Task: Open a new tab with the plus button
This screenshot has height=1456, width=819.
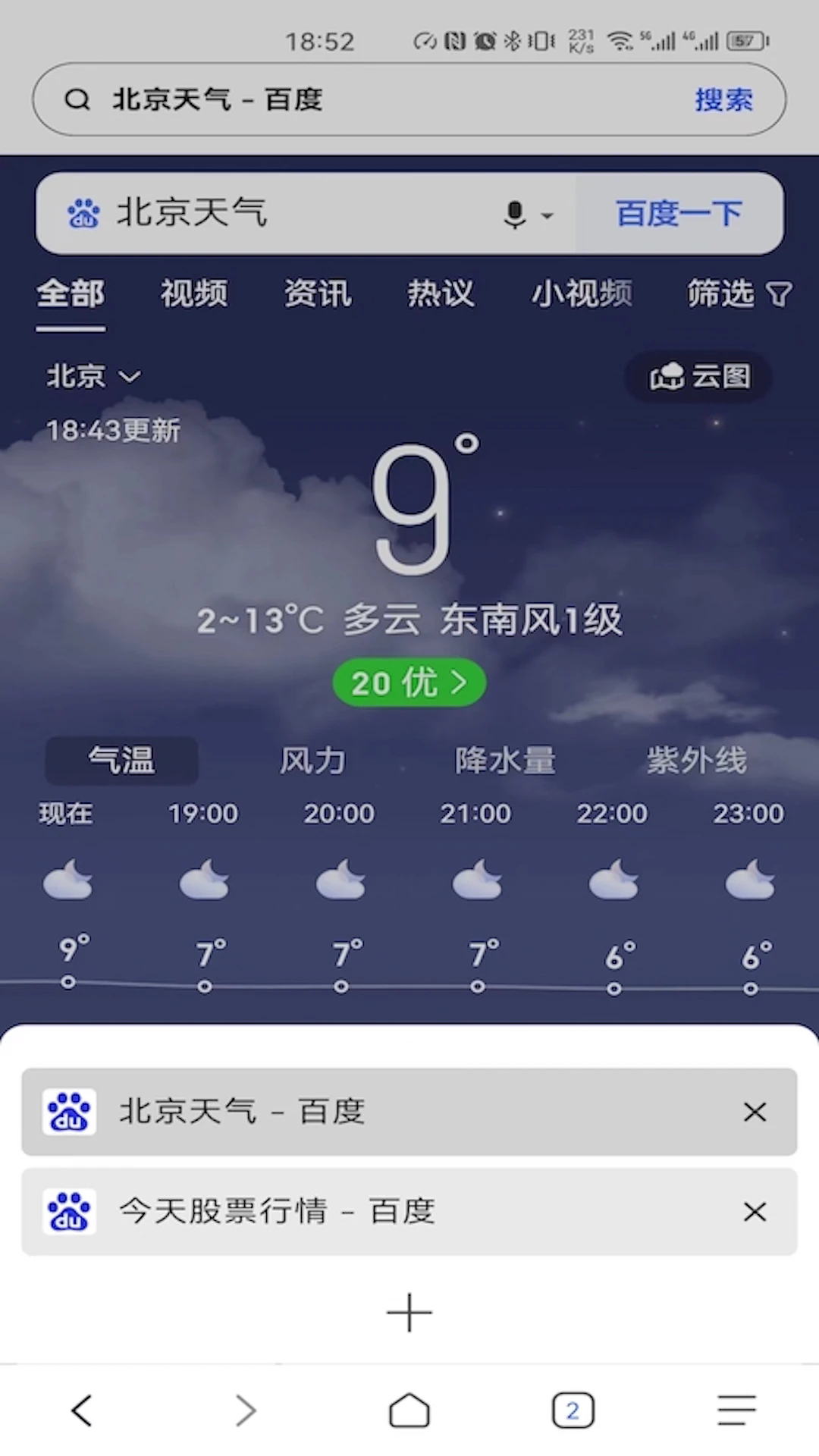Action: (x=409, y=1313)
